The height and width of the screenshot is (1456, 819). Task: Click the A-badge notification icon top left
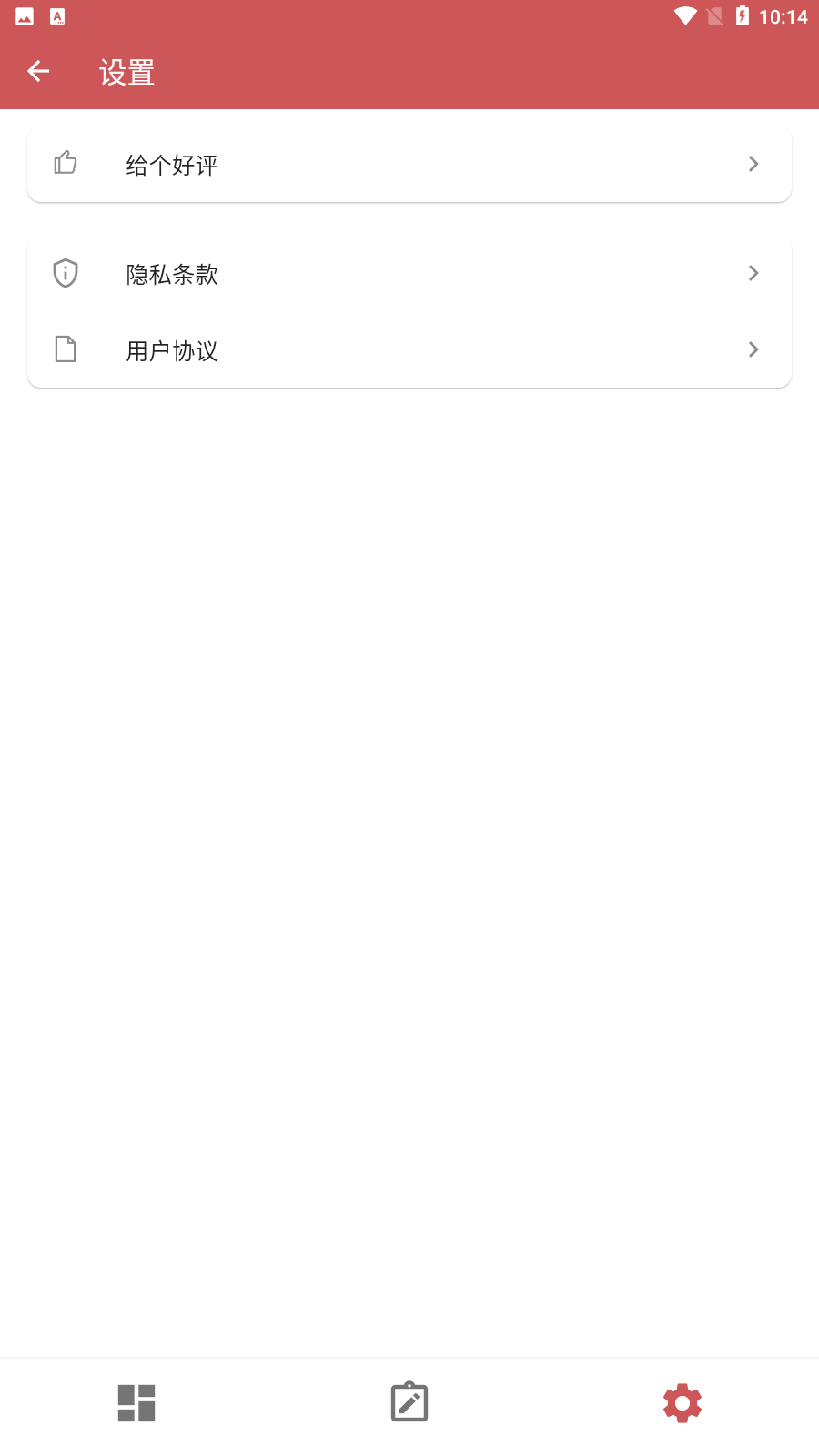(x=56, y=15)
